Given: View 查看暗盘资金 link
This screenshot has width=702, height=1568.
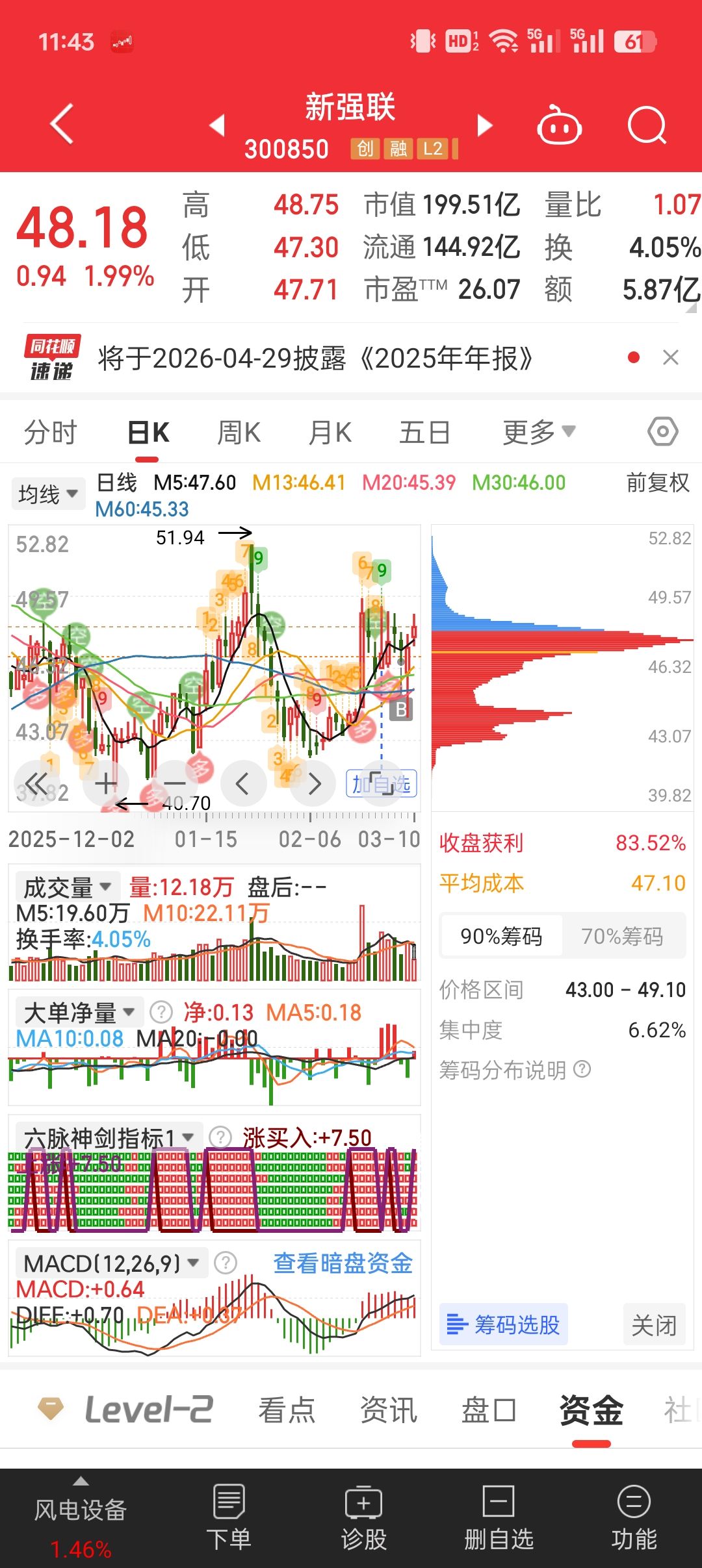Looking at the screenshot, I should pyautogui.click(x=343, y=1263).
